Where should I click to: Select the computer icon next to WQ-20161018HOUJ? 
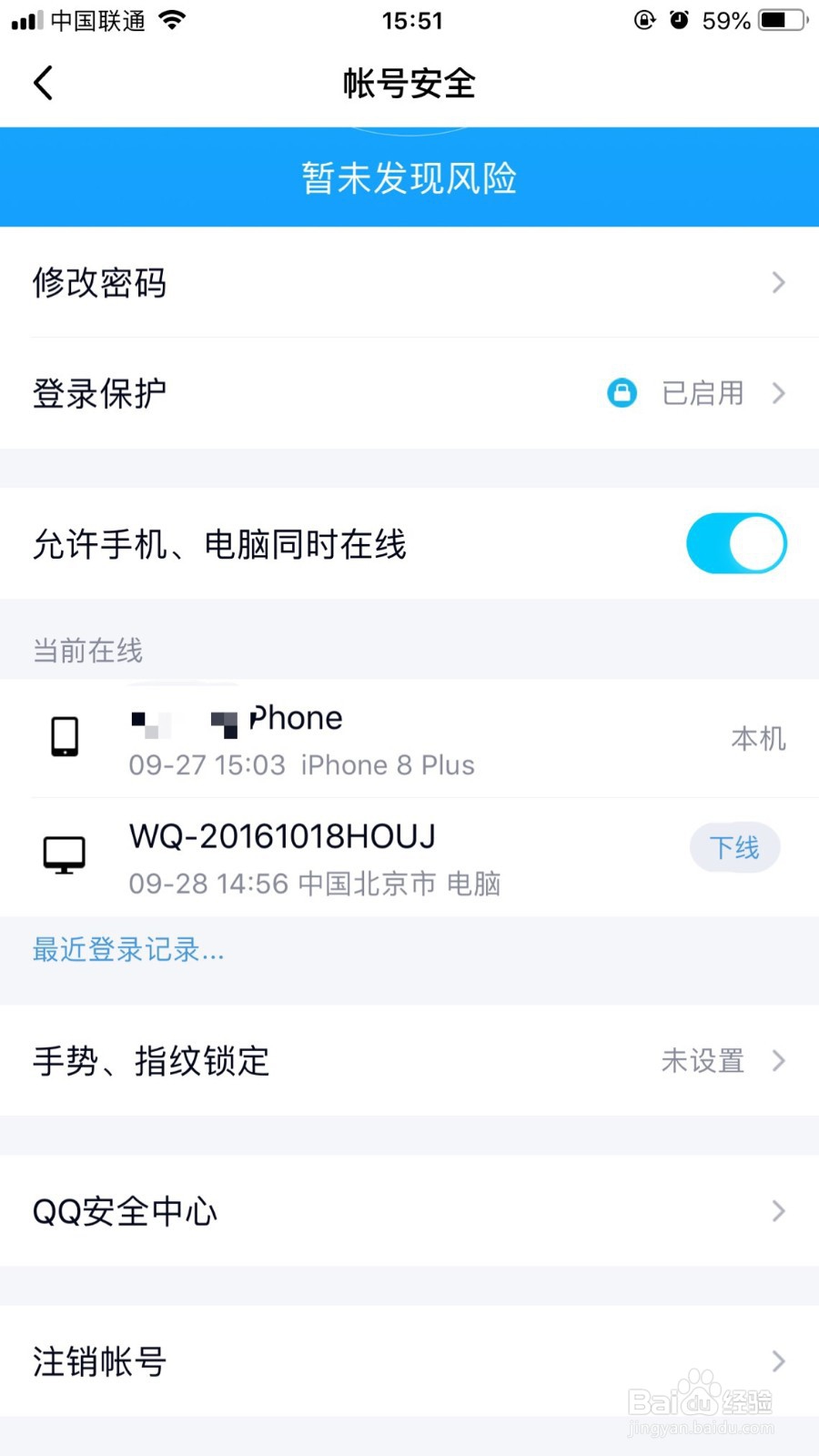64,854
